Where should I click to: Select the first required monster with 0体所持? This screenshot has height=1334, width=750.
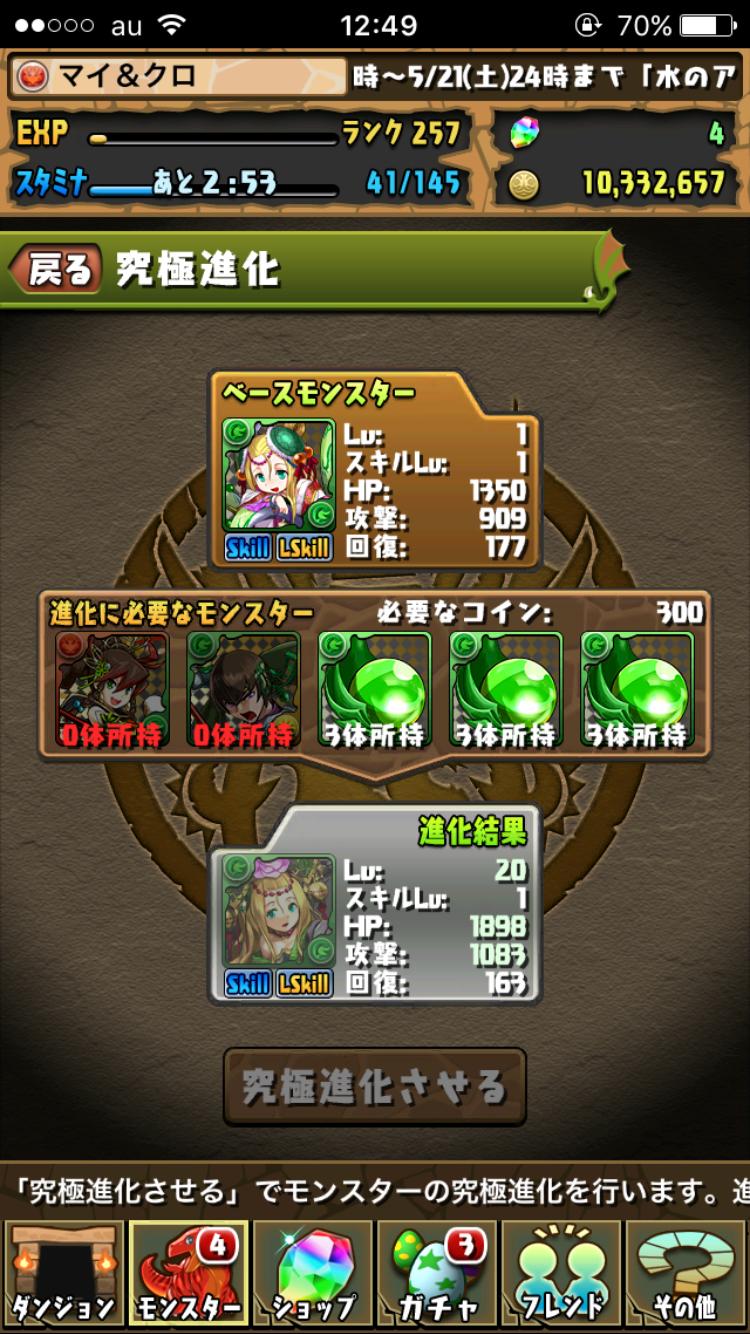(x=111, y=690)
